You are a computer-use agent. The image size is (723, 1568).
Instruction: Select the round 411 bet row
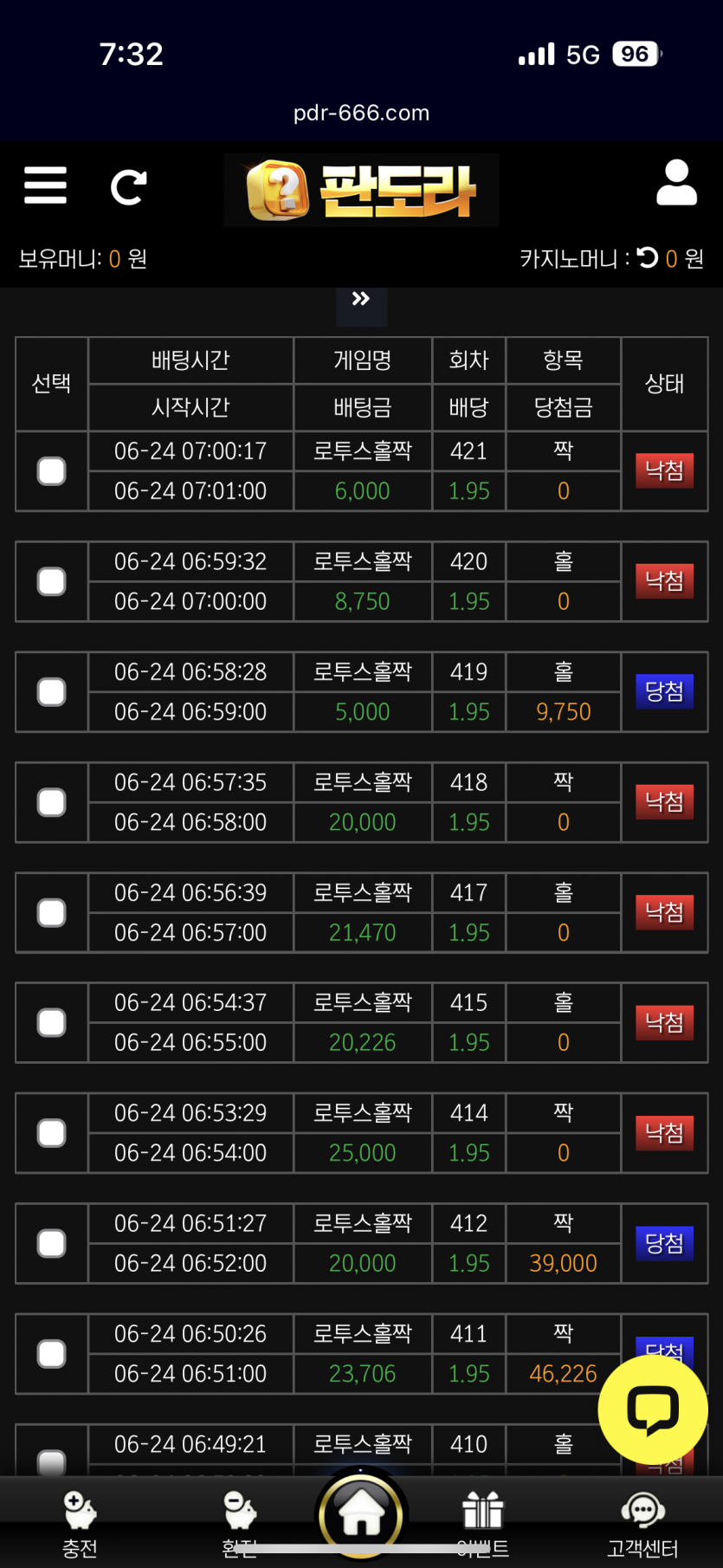pos(52,1353)
